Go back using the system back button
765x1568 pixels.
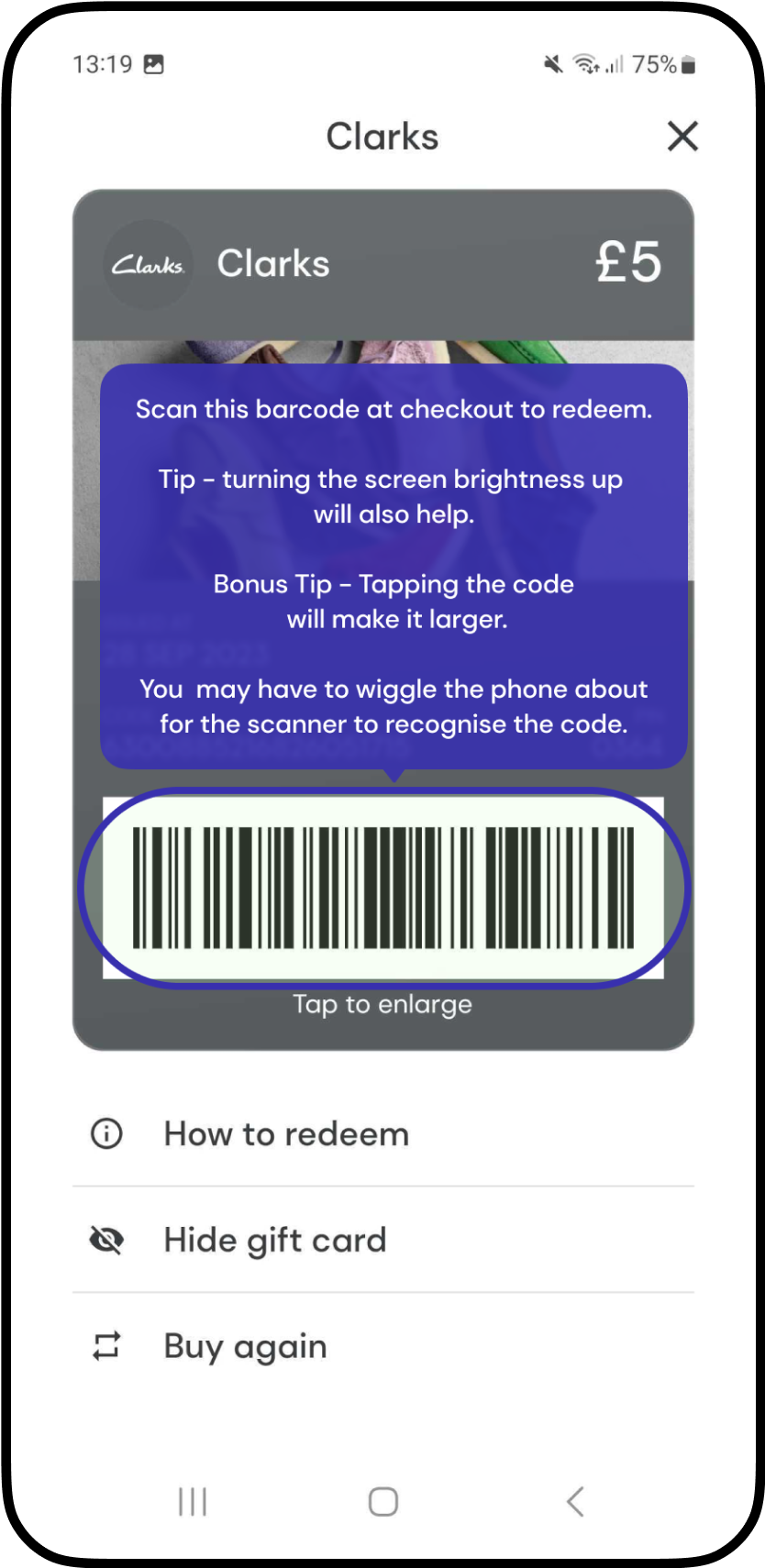pyautogui.click(x=575, y=1502)
